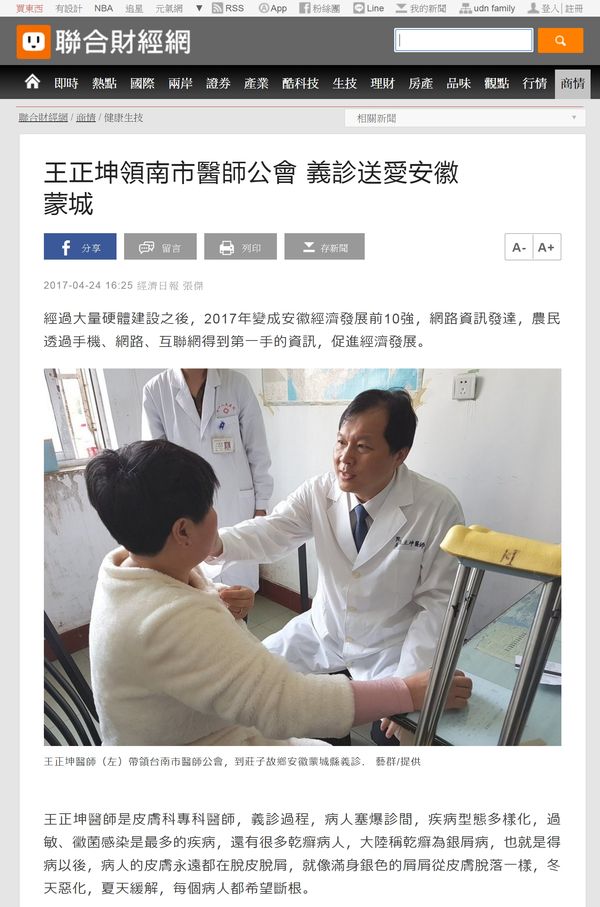Expand the 相關新聞 dropdown

pos(464,118)
